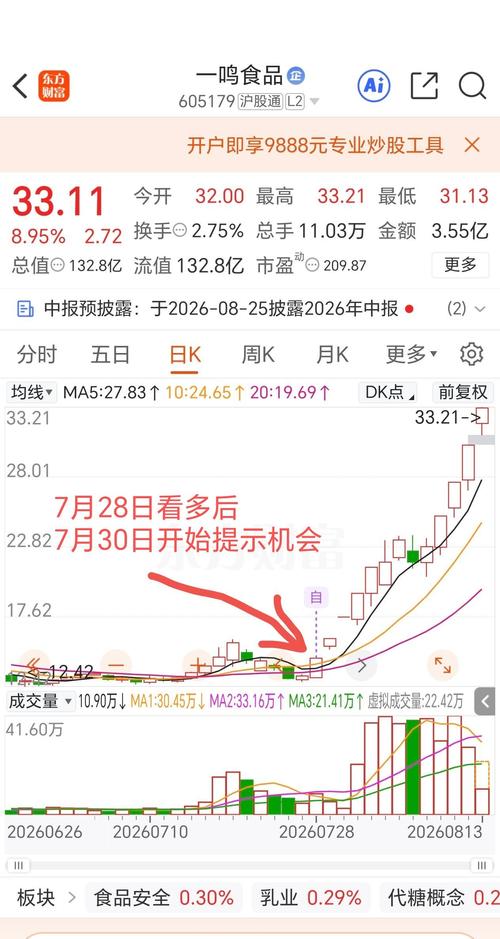Open the search magnifier

472,86
